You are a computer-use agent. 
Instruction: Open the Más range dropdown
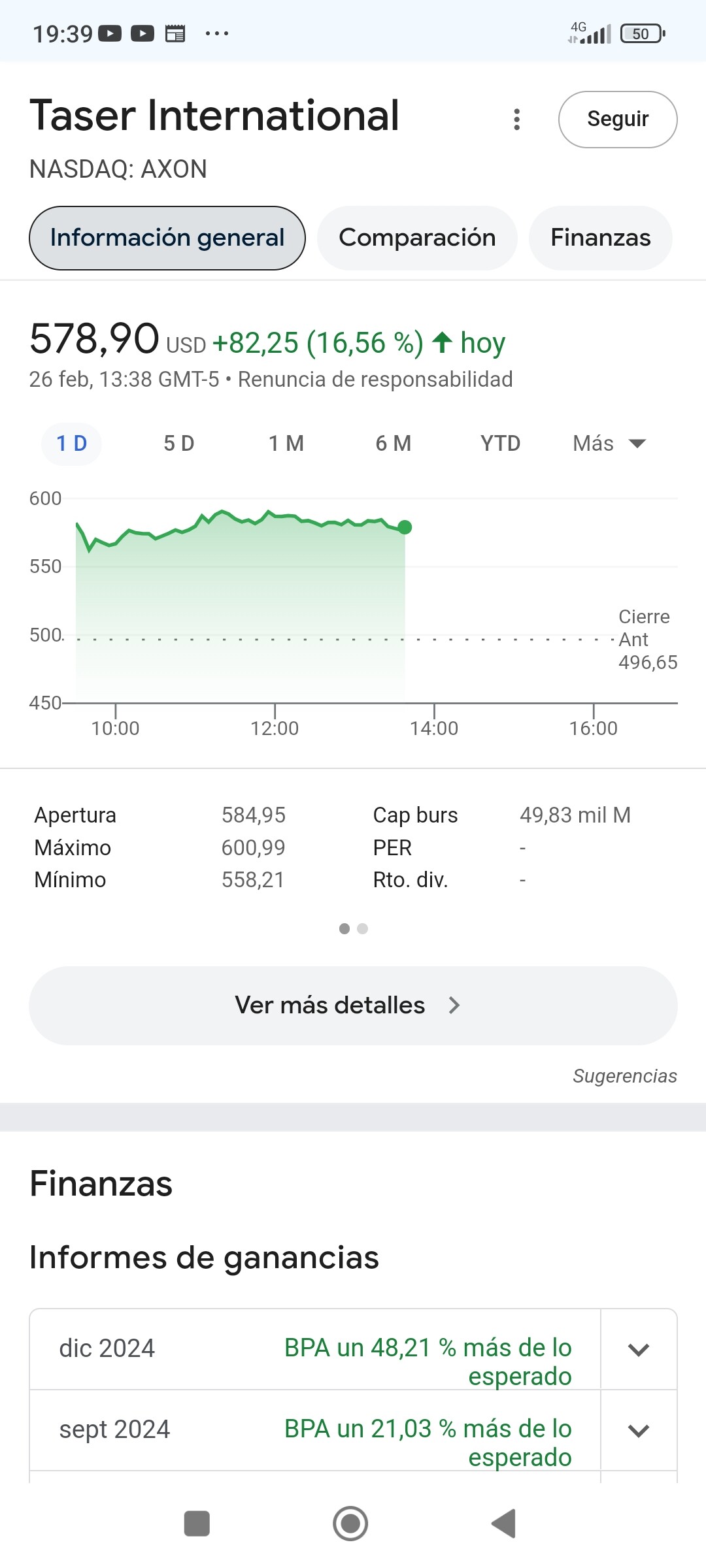[x=609, y=444]
